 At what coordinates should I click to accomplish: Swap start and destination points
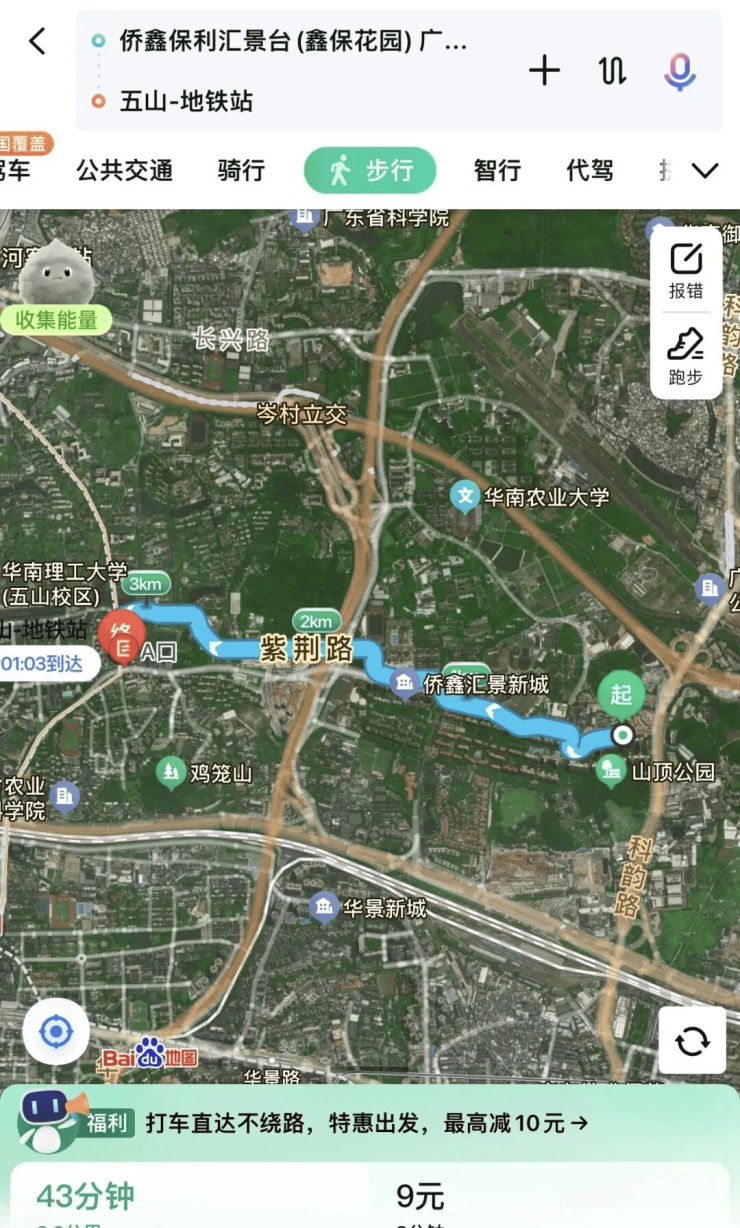coord(612,71)
